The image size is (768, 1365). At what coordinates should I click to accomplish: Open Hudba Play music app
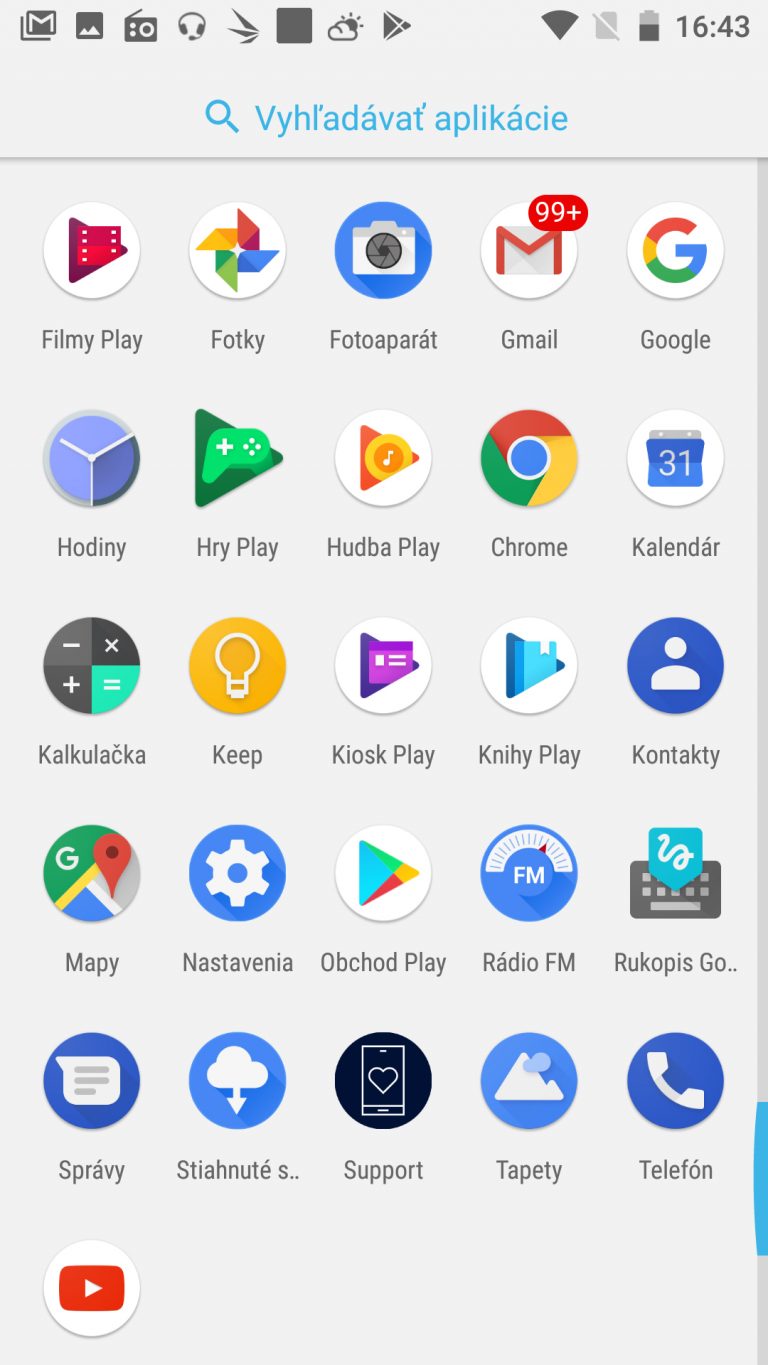[x=383, y=459]
